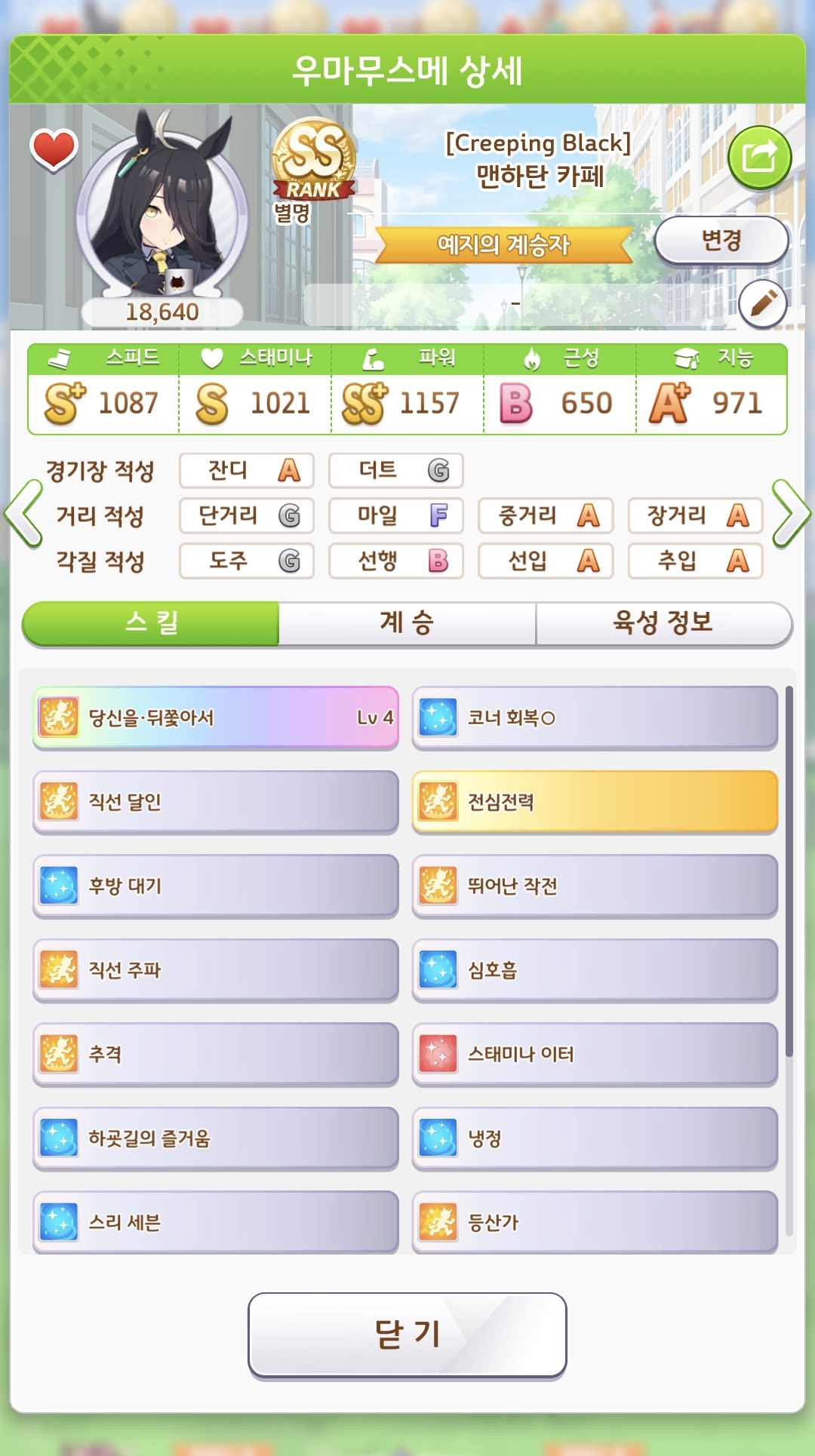The width and height of the screenshot is (815, 1456).
Task: Select the 스킬 tab
Action: 151,623
